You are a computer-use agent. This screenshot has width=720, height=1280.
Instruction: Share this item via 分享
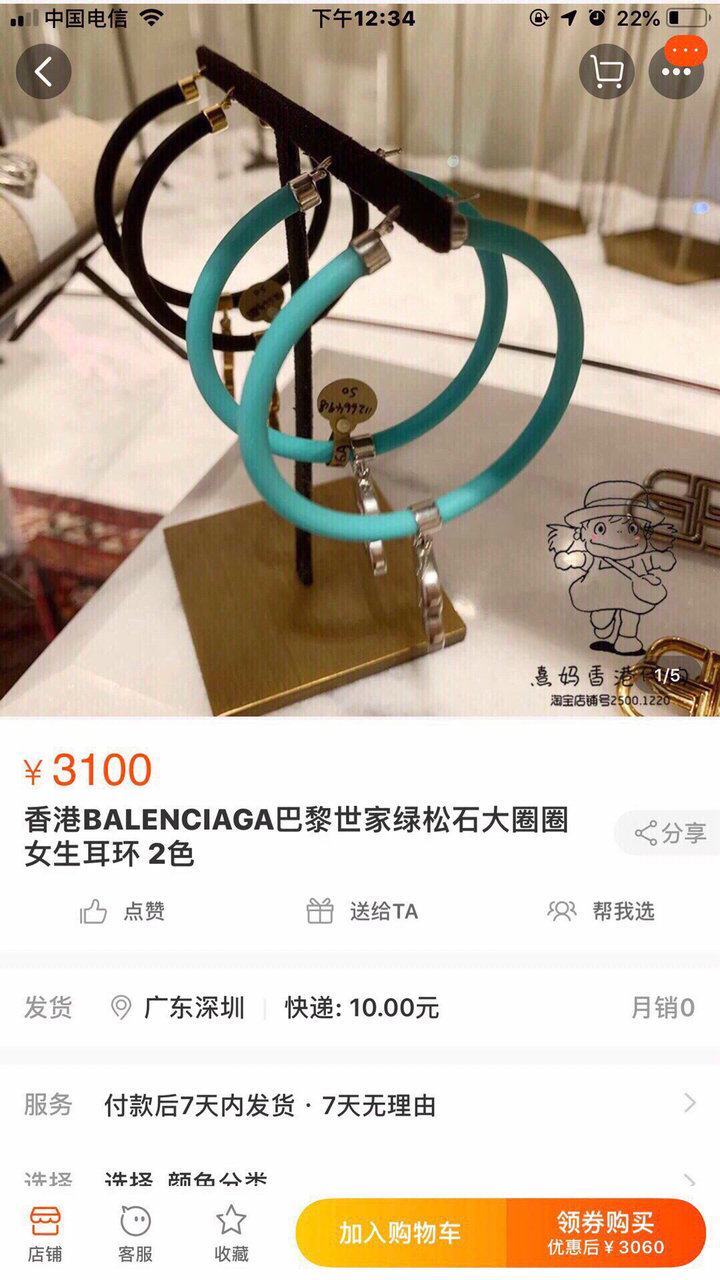(x=667, y=833)
